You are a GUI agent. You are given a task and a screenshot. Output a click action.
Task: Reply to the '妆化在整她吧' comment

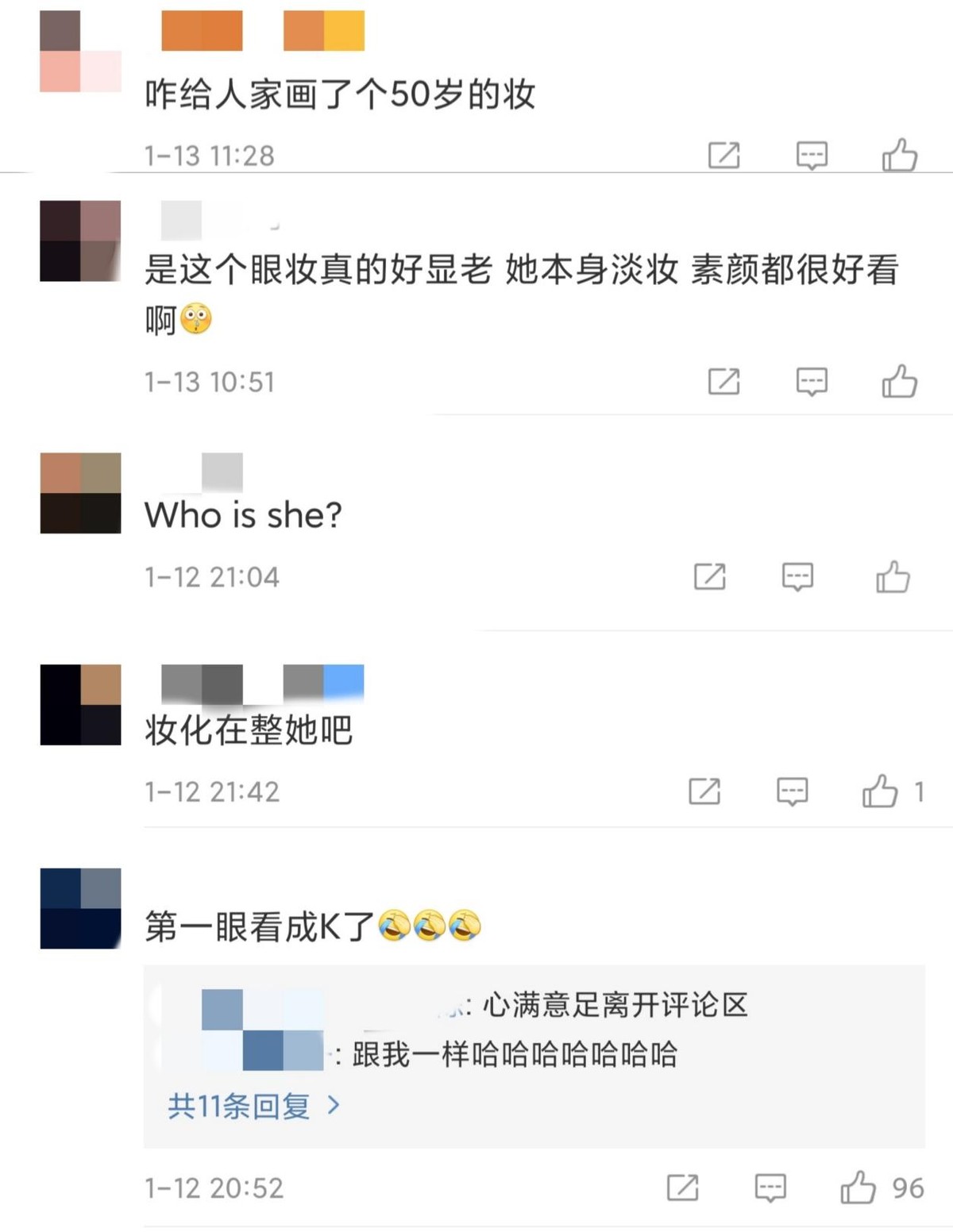click(x=792, y=791)
